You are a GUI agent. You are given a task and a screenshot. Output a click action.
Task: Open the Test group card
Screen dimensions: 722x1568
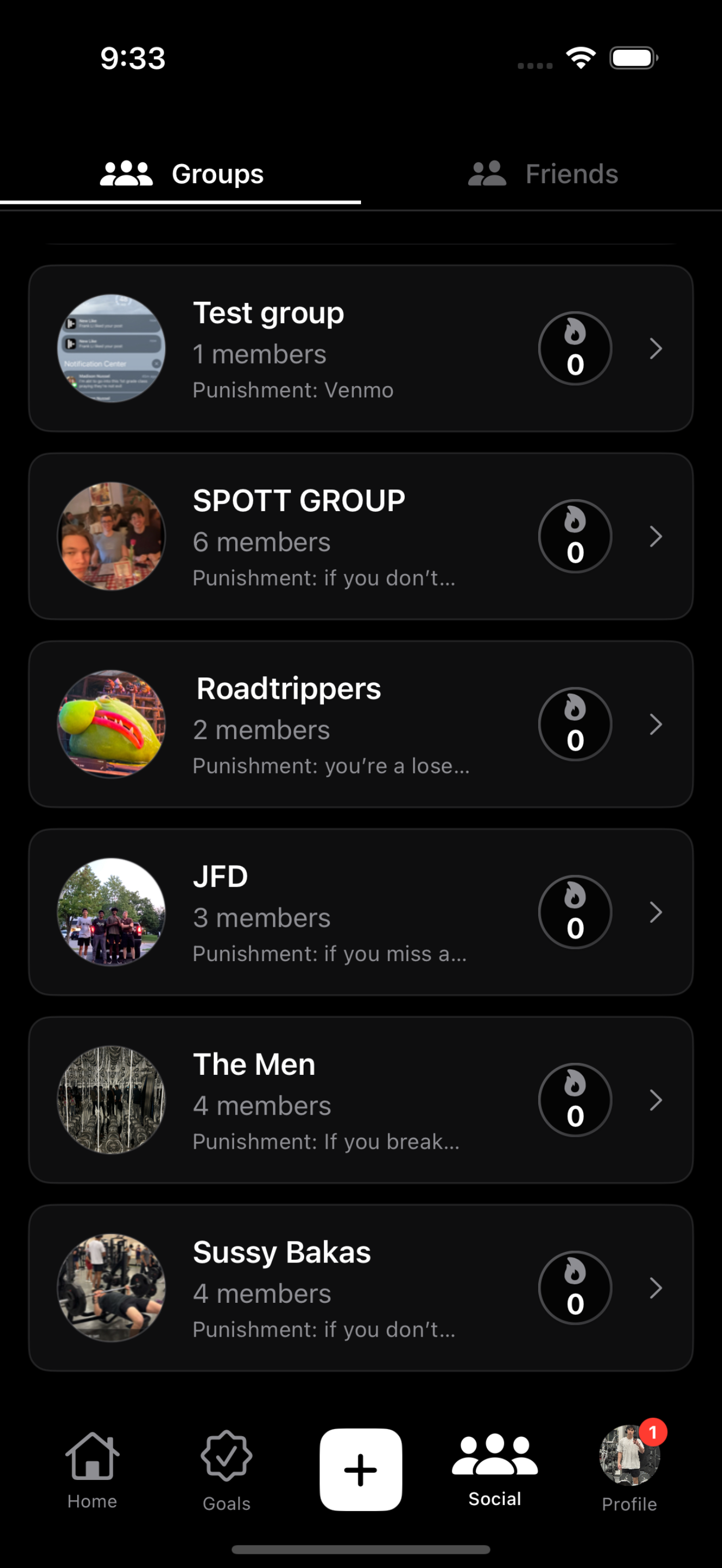click(361, 348)
